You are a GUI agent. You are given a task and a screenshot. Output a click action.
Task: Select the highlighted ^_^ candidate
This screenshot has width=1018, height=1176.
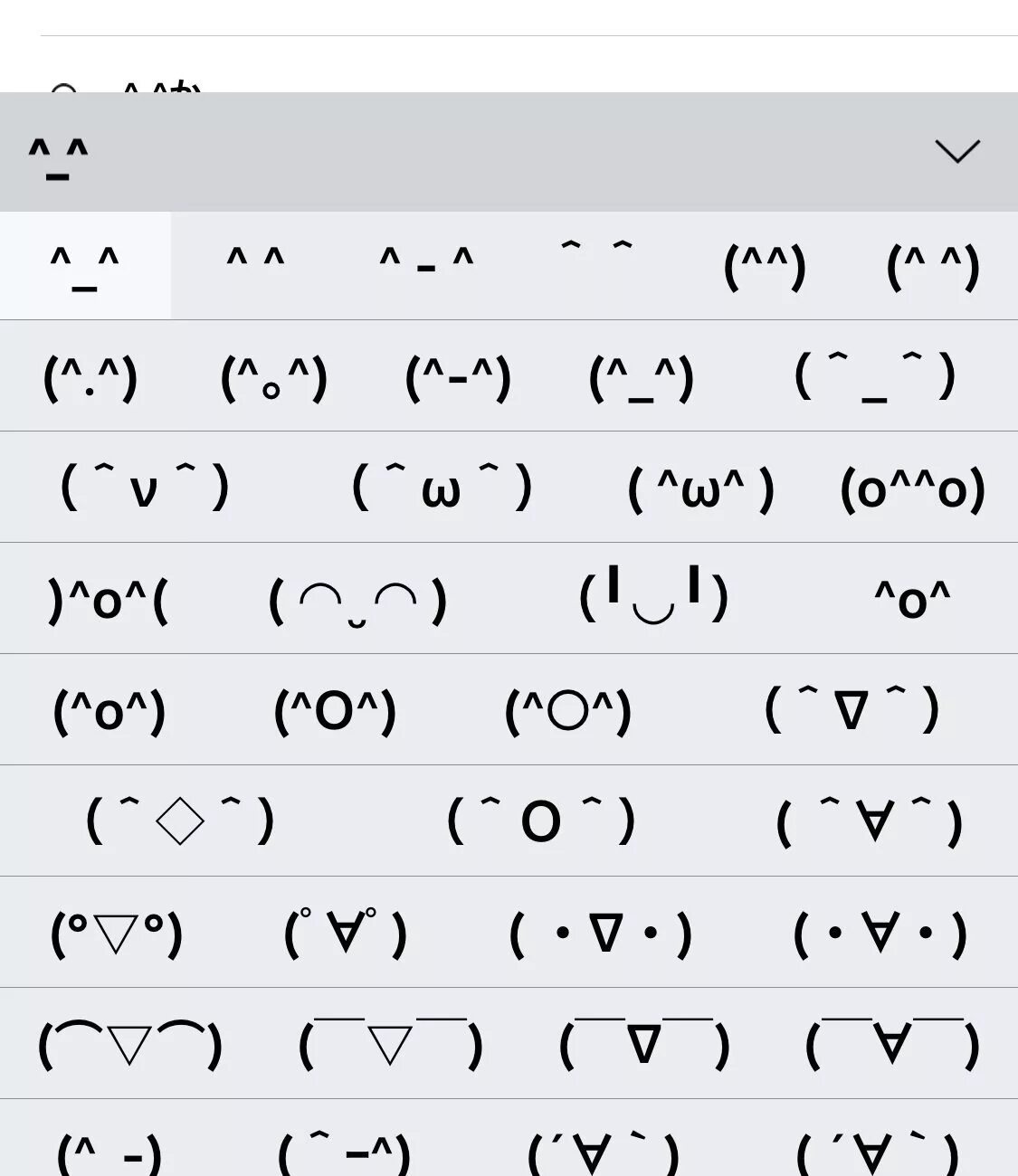[x=84, y=267]
